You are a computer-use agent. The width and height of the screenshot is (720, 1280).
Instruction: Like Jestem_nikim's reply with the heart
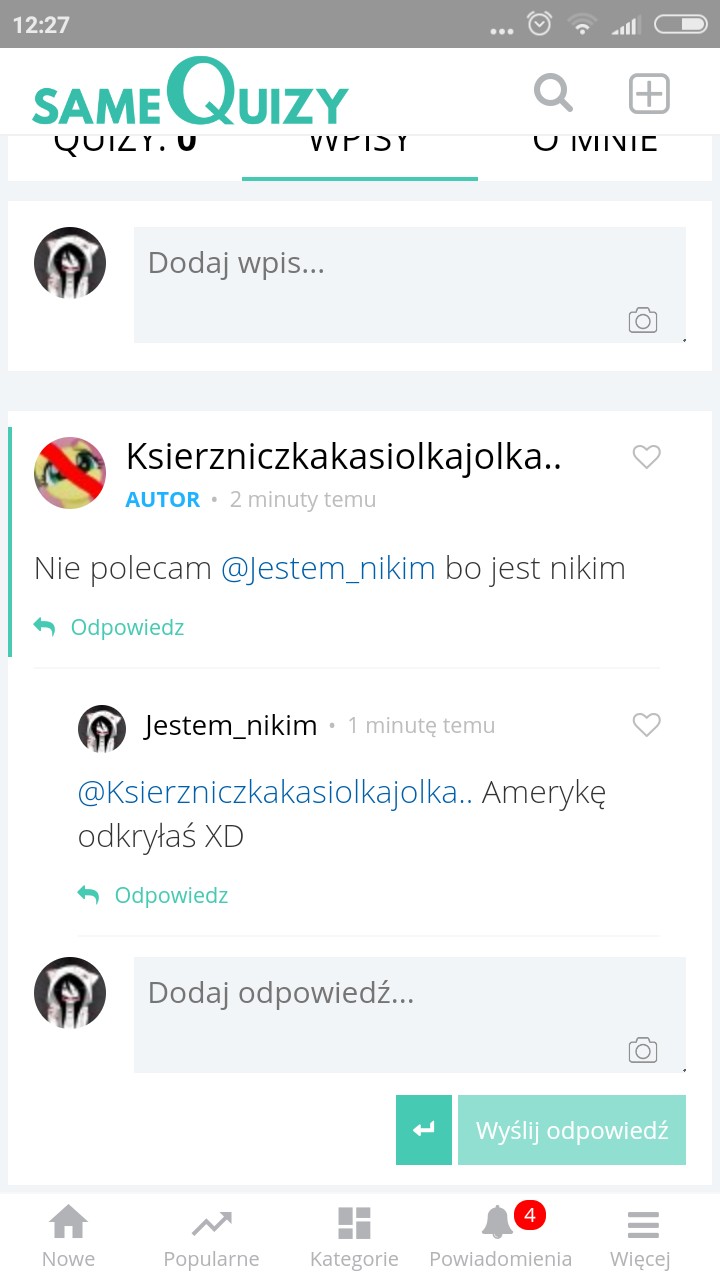tap(647, 725)
